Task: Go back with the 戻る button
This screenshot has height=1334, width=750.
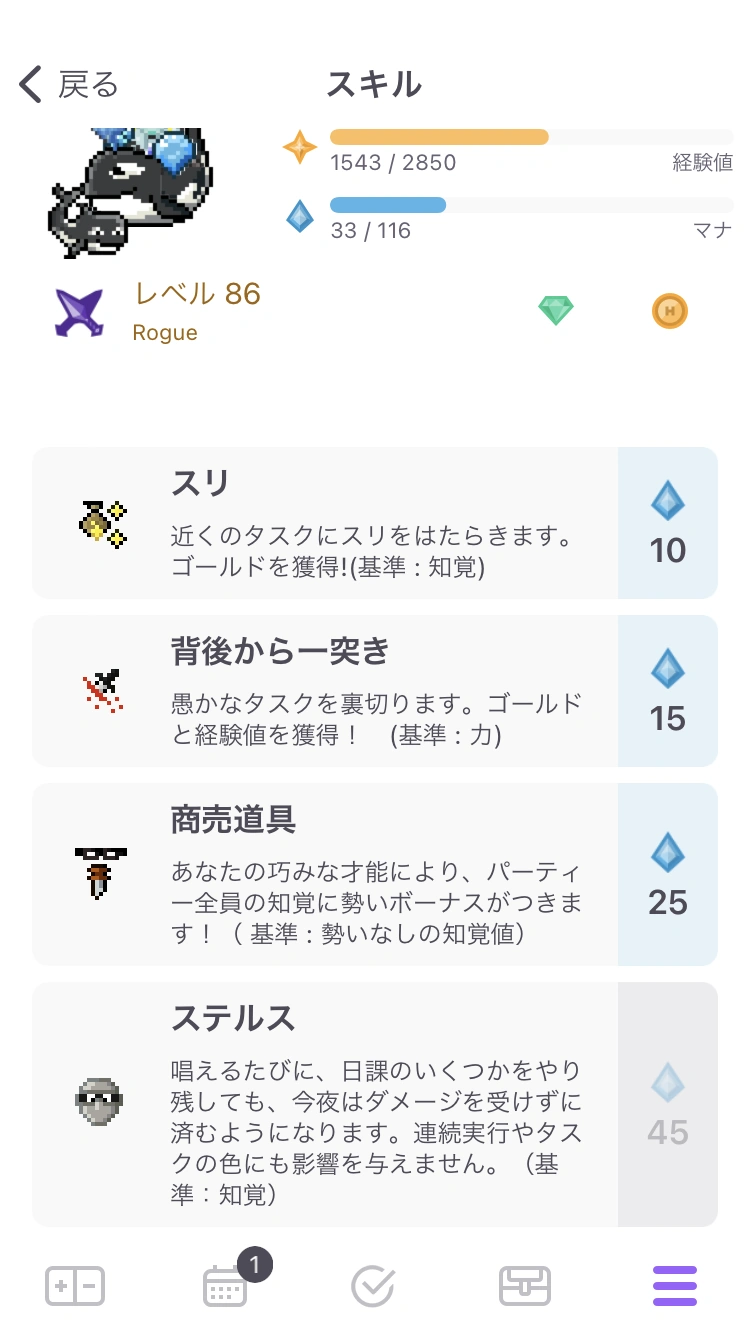Action: click(68, 85)
